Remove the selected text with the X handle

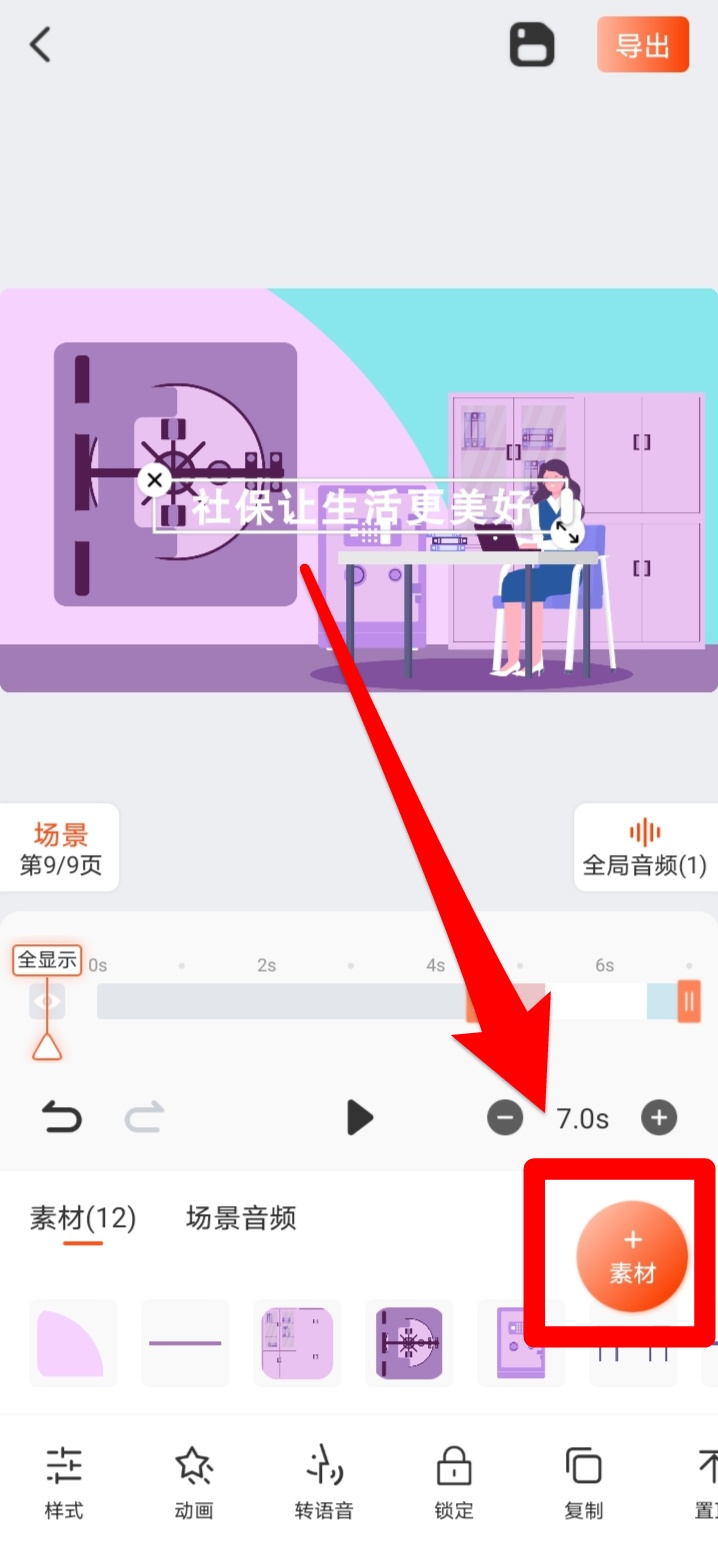[154, 481]
